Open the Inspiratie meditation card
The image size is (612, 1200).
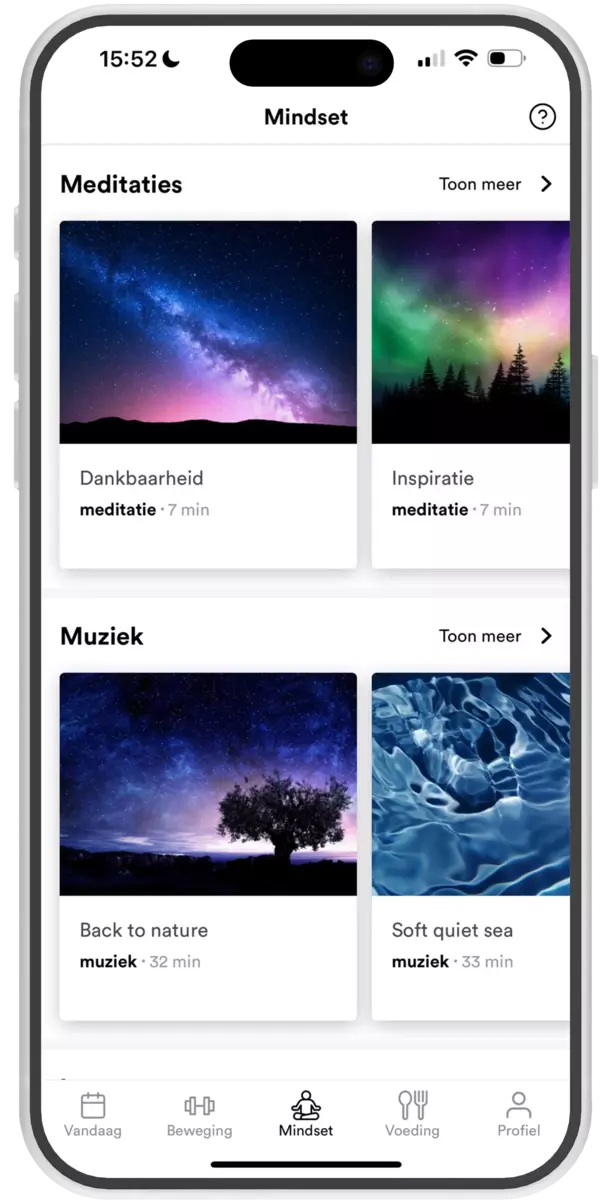click(x=471, y=394)
